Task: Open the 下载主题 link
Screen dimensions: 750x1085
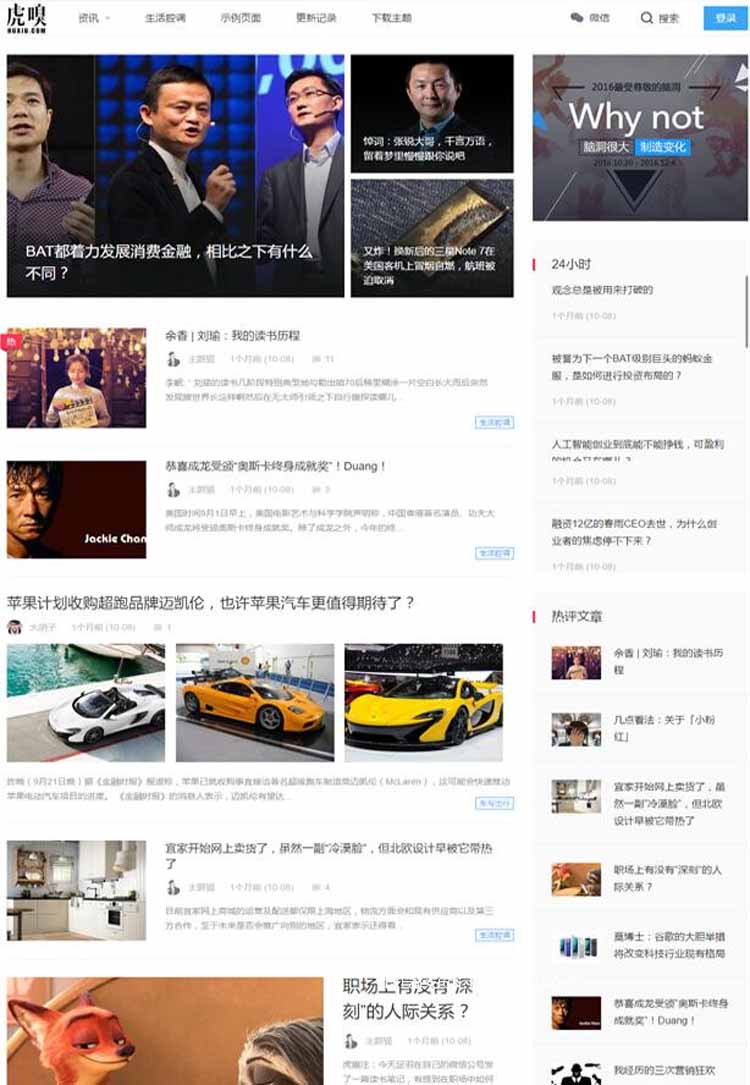Action: (391, 18)
